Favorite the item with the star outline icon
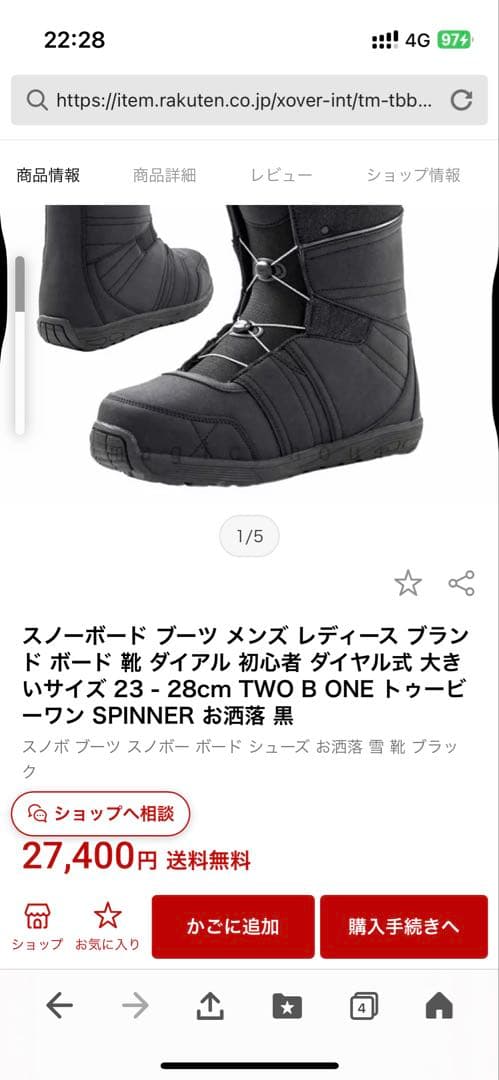499x1080 pixels. [408, 583]
